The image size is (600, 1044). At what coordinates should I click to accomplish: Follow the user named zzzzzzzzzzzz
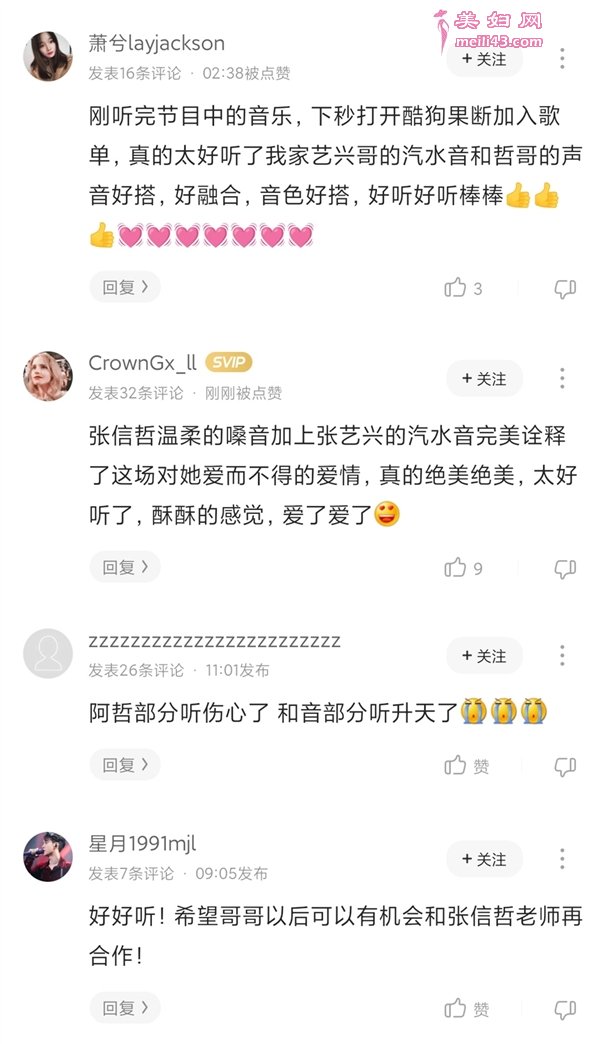coord(484,656)
